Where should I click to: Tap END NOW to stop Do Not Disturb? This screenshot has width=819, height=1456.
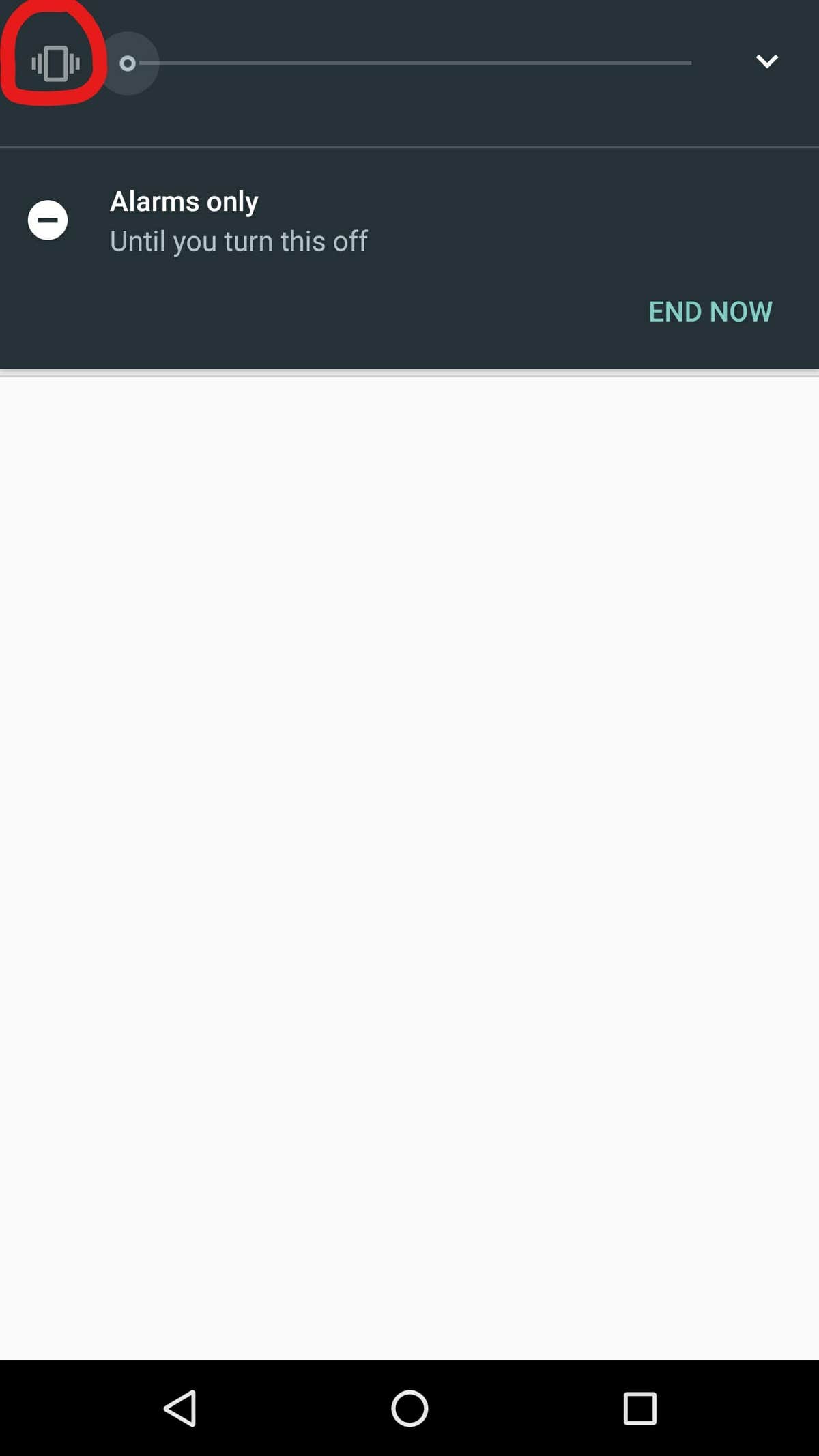710,311
